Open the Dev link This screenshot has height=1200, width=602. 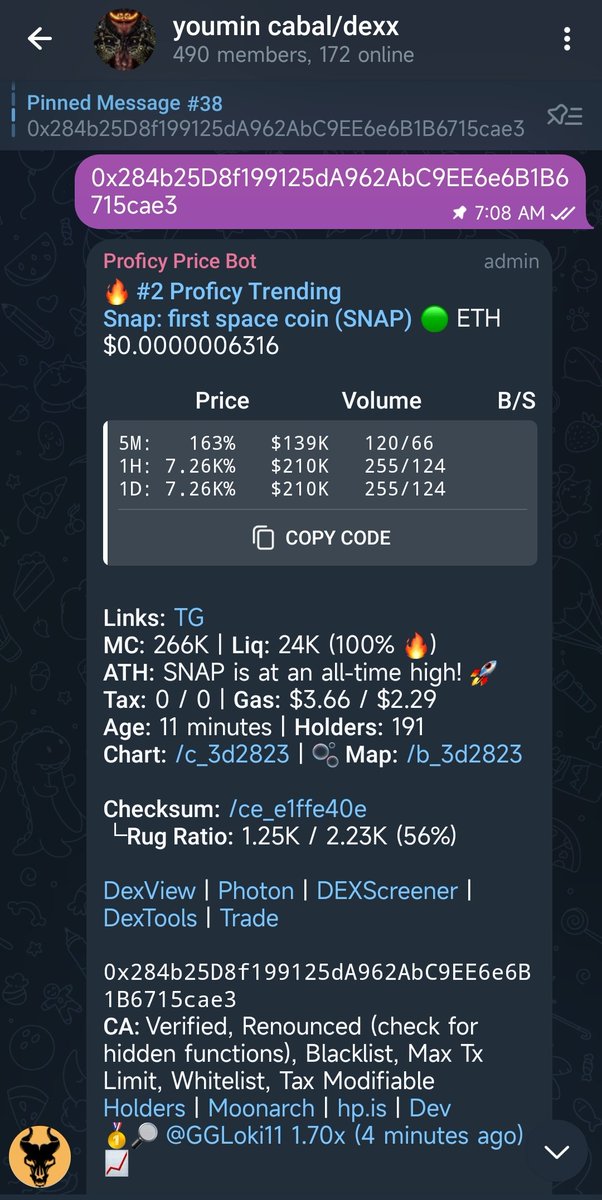coord(430,1108)
